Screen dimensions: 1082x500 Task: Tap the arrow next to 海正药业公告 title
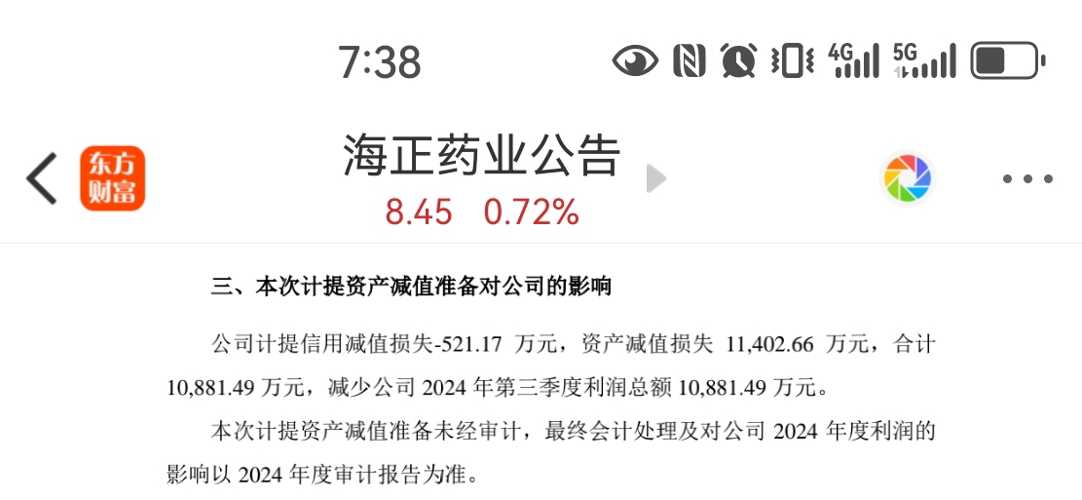[656, 178]
